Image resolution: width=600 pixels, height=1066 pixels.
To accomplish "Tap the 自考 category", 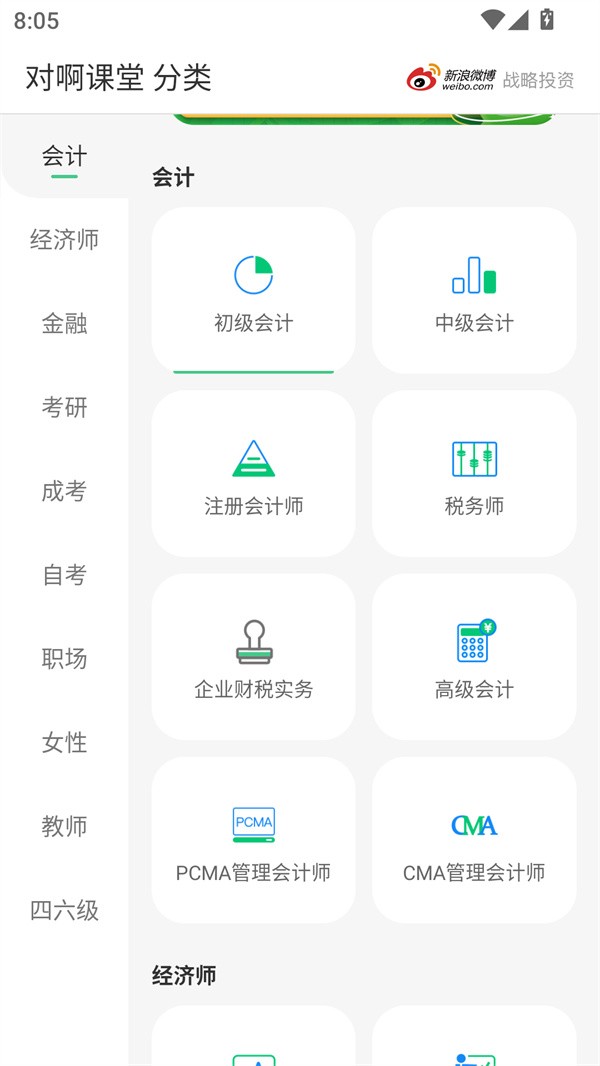I will pyautogui.click(x=64, y=575).
